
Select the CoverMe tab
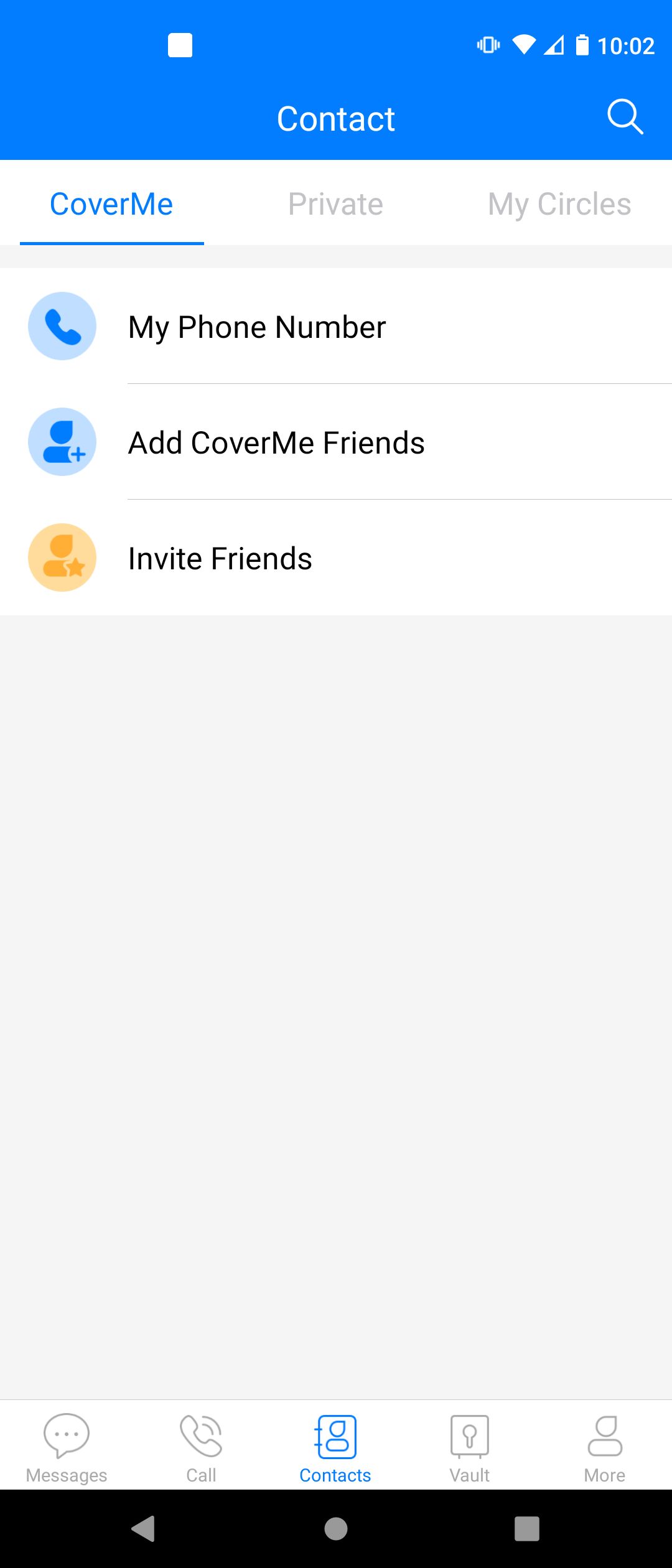point(112,203)
